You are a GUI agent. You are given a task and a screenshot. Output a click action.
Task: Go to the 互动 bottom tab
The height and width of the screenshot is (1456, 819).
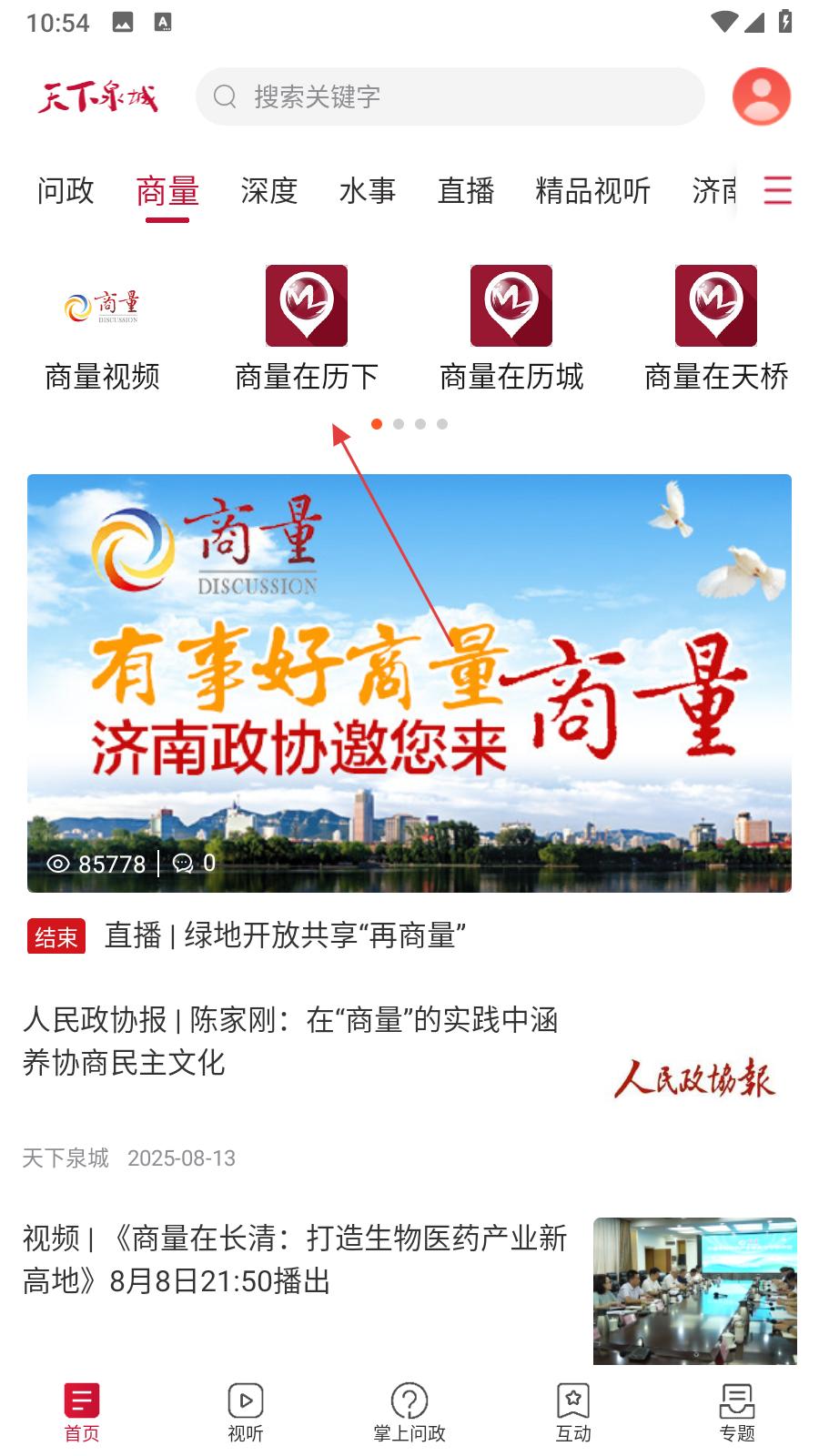573,1413
